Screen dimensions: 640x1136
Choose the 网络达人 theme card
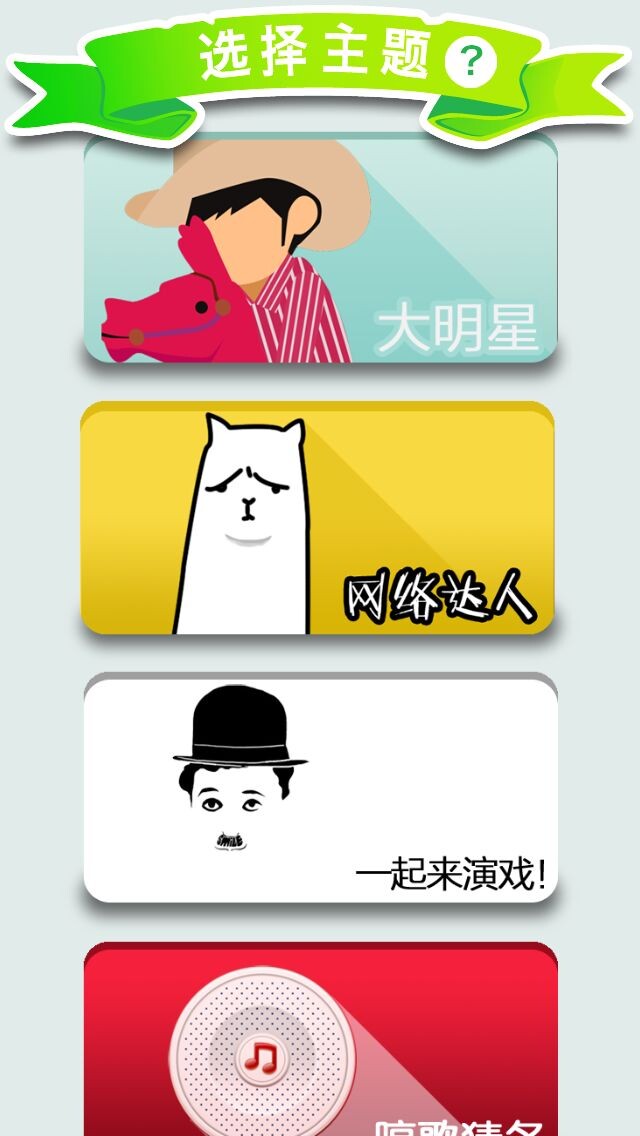pyautogui.click(x=318, y=518)
